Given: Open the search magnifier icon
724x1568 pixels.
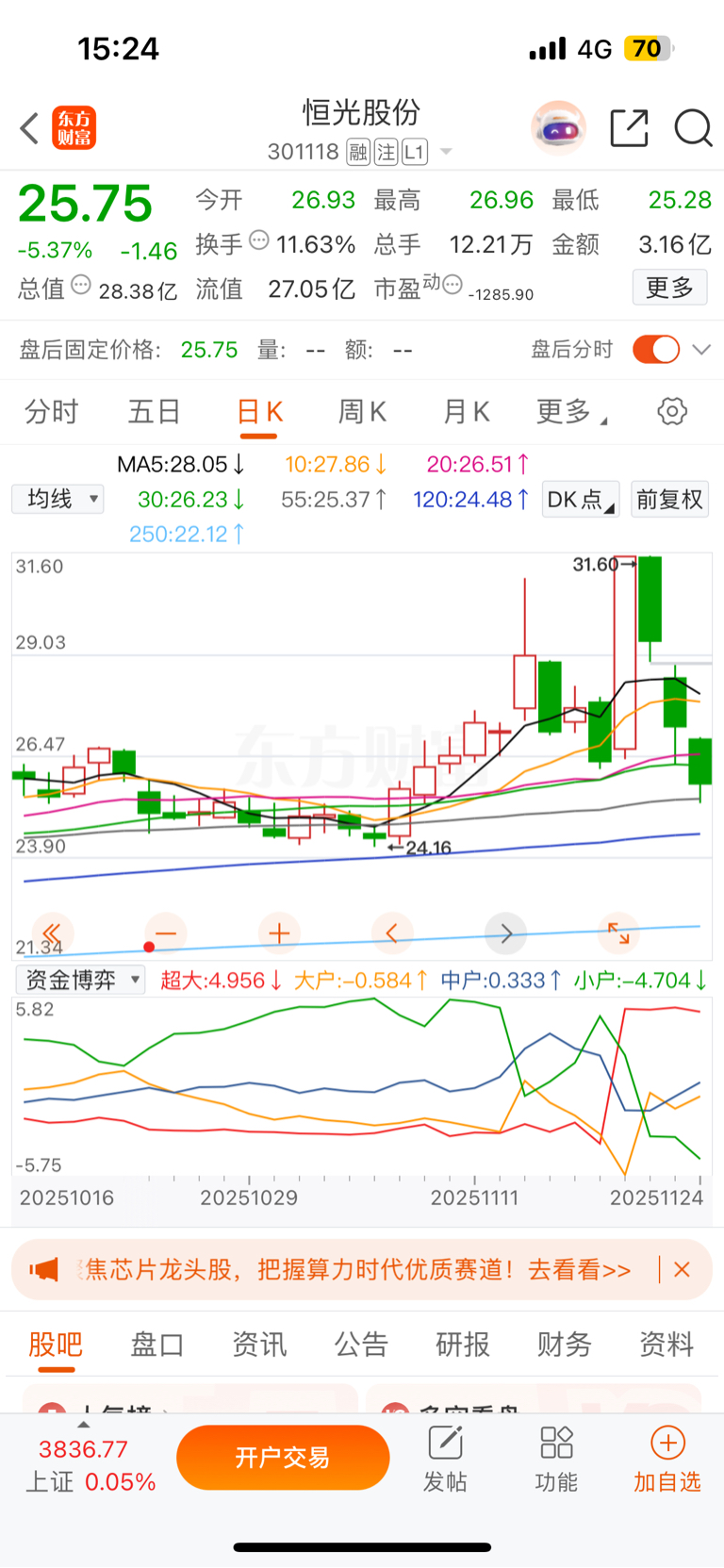Looking at the screenshot, I should point(693,128).
